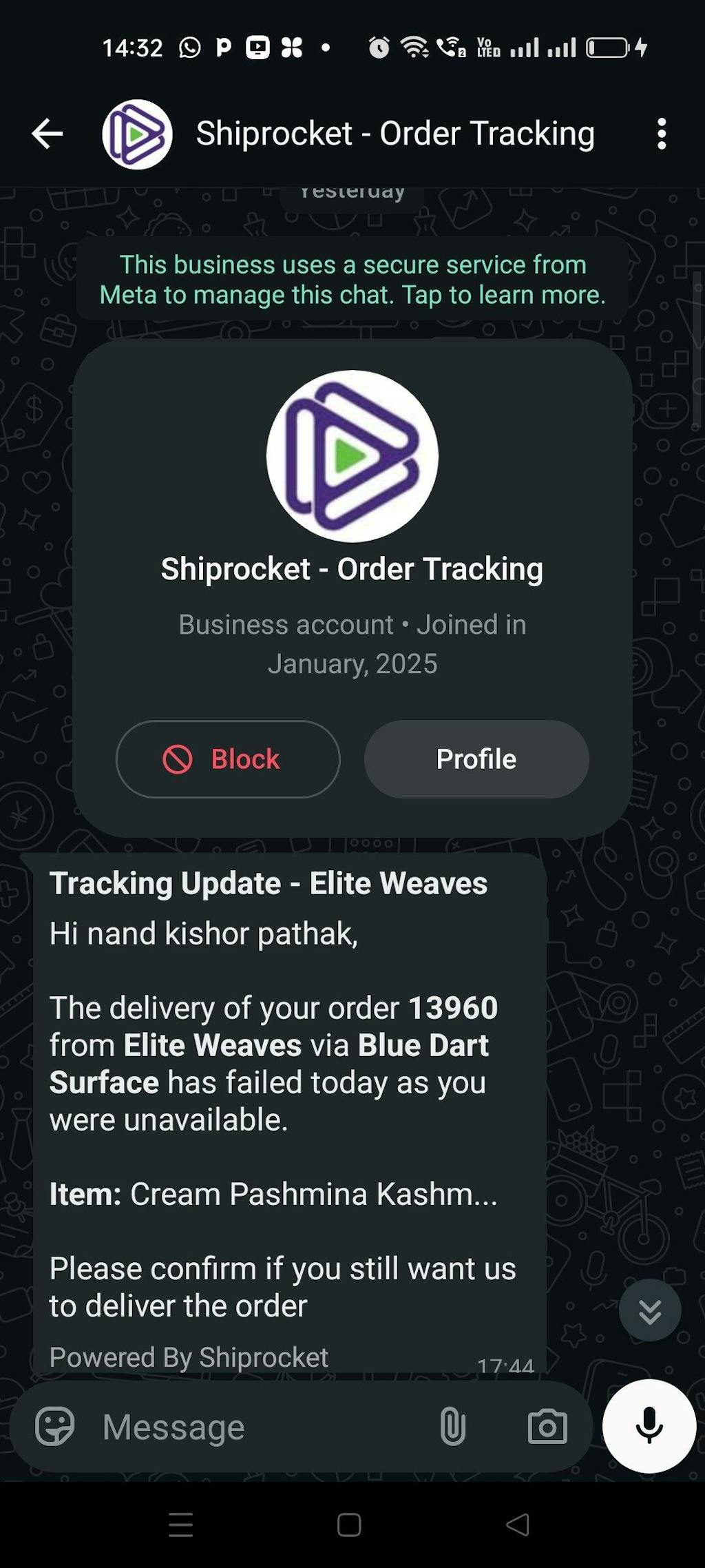Tap the system home button
Screen dimensions: 705x1568
click(349, 1525)
